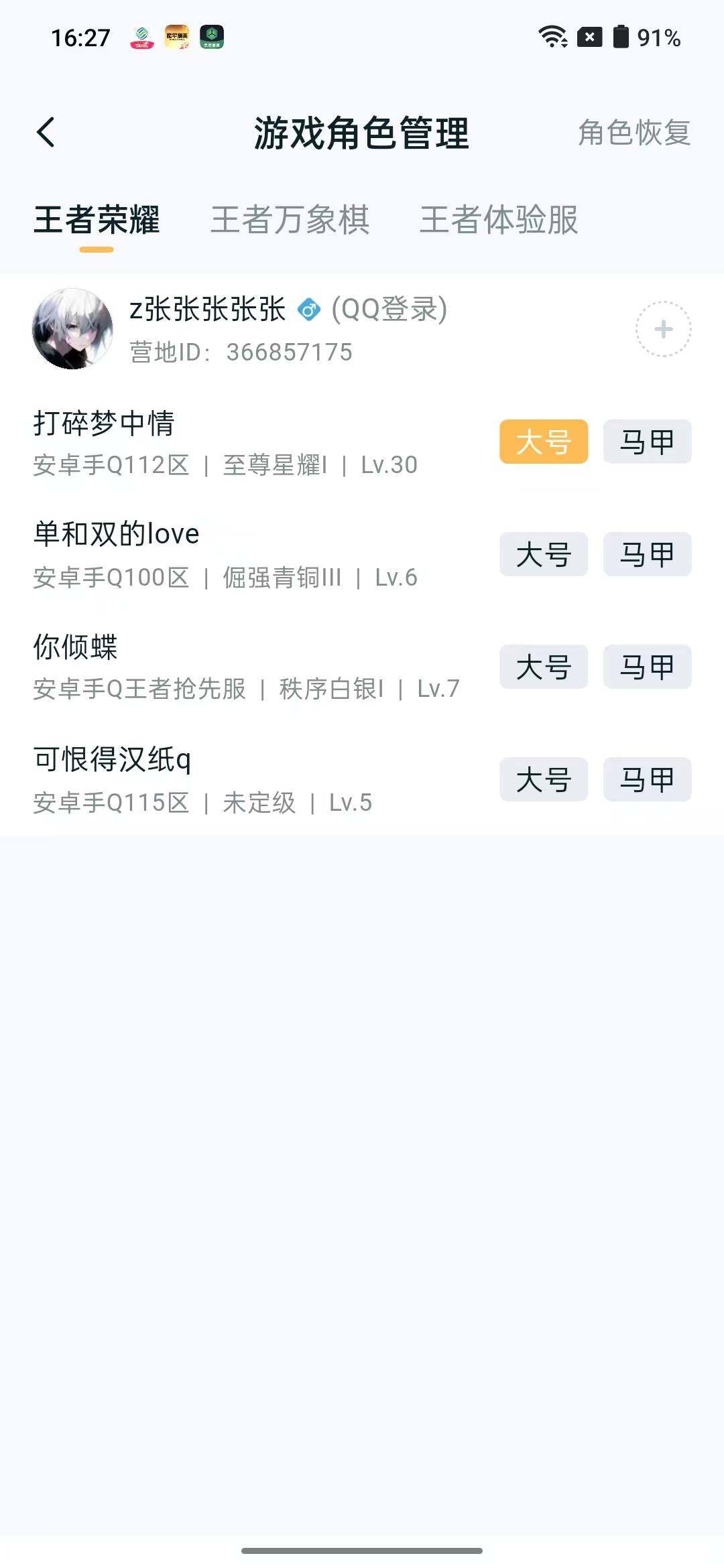
Task: Go back using the back arrow
Action: point(46,131)
